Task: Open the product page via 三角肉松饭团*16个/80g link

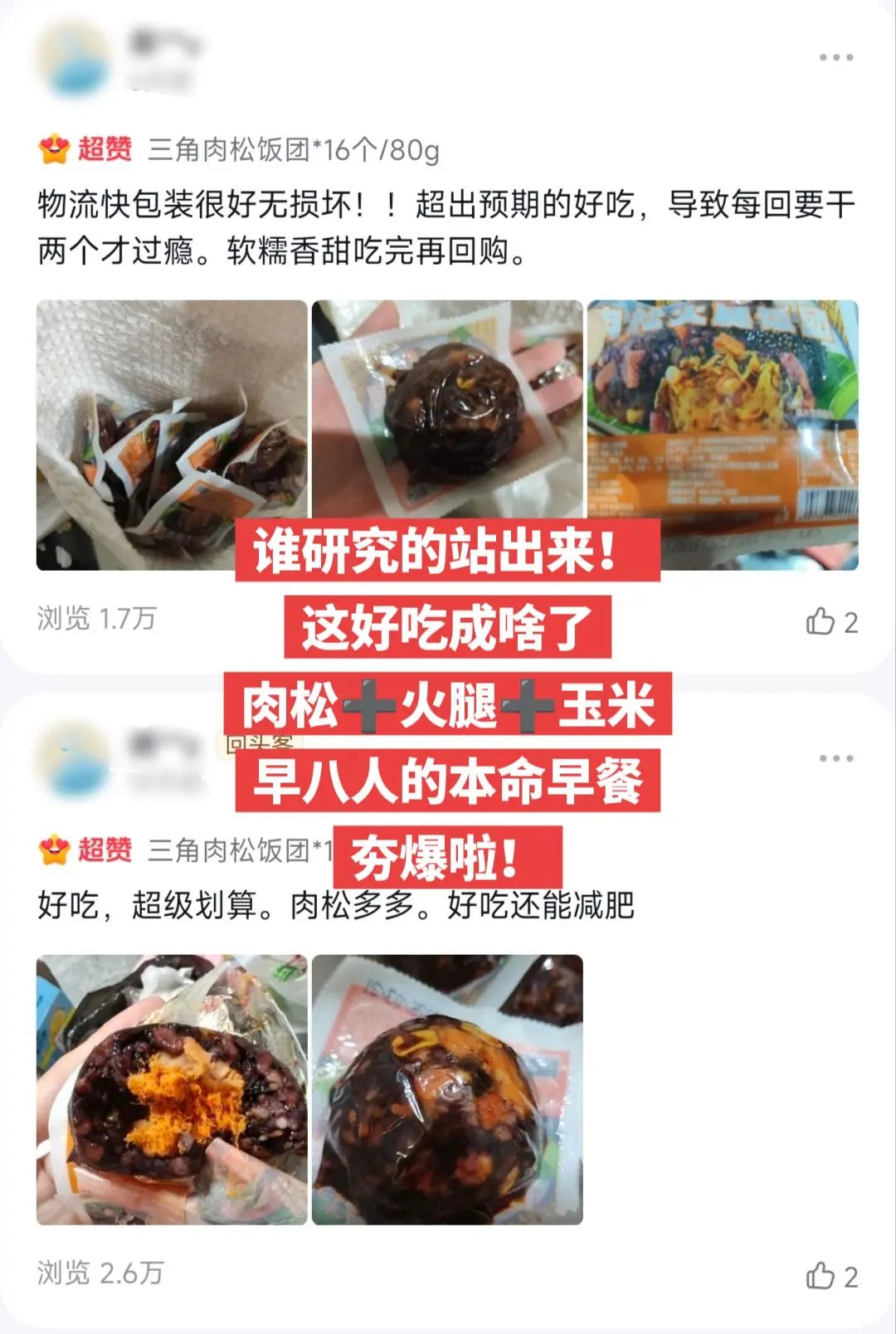Action: point(295,149)
